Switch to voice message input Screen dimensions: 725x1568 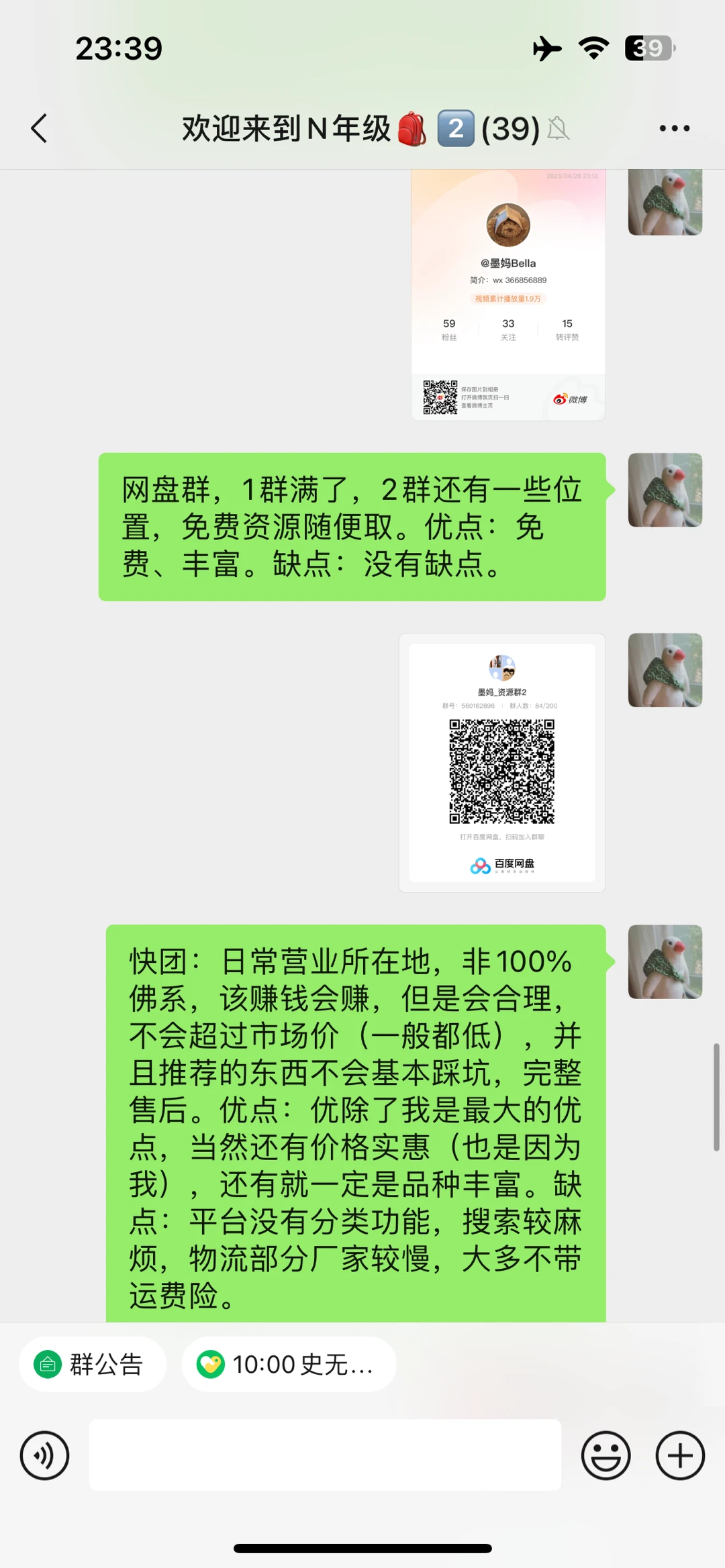(44, 1455)
